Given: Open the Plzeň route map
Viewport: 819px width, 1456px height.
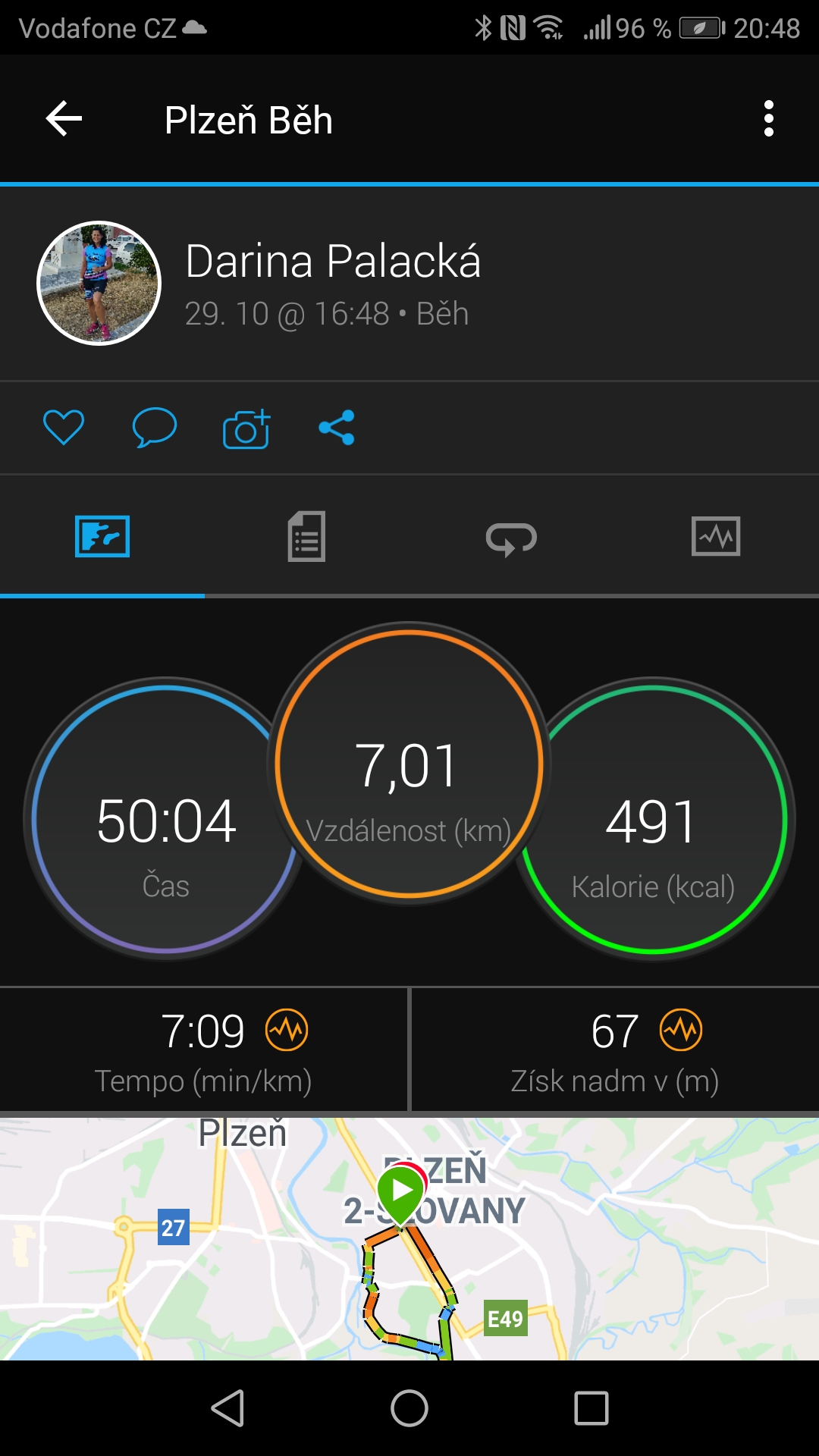Looking at the screenshot, I should 409,1238.
